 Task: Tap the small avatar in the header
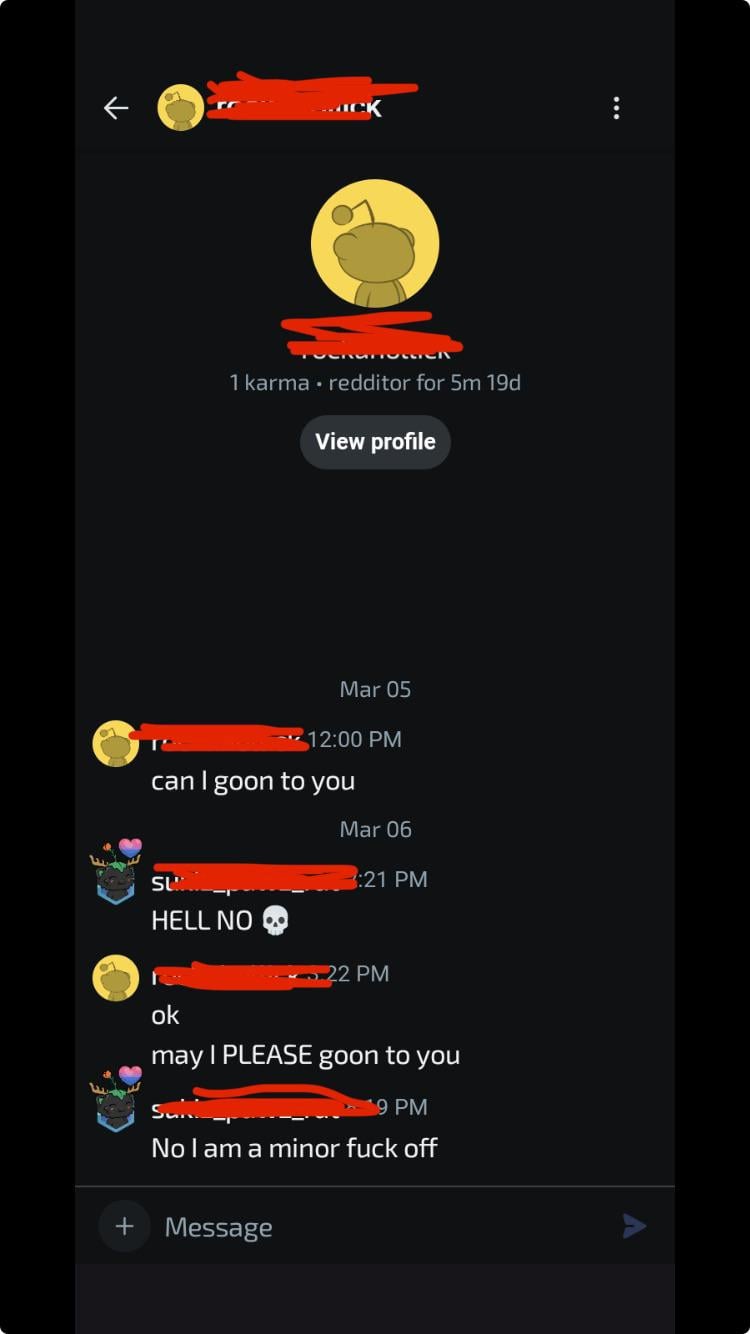[x=181, y=108]
